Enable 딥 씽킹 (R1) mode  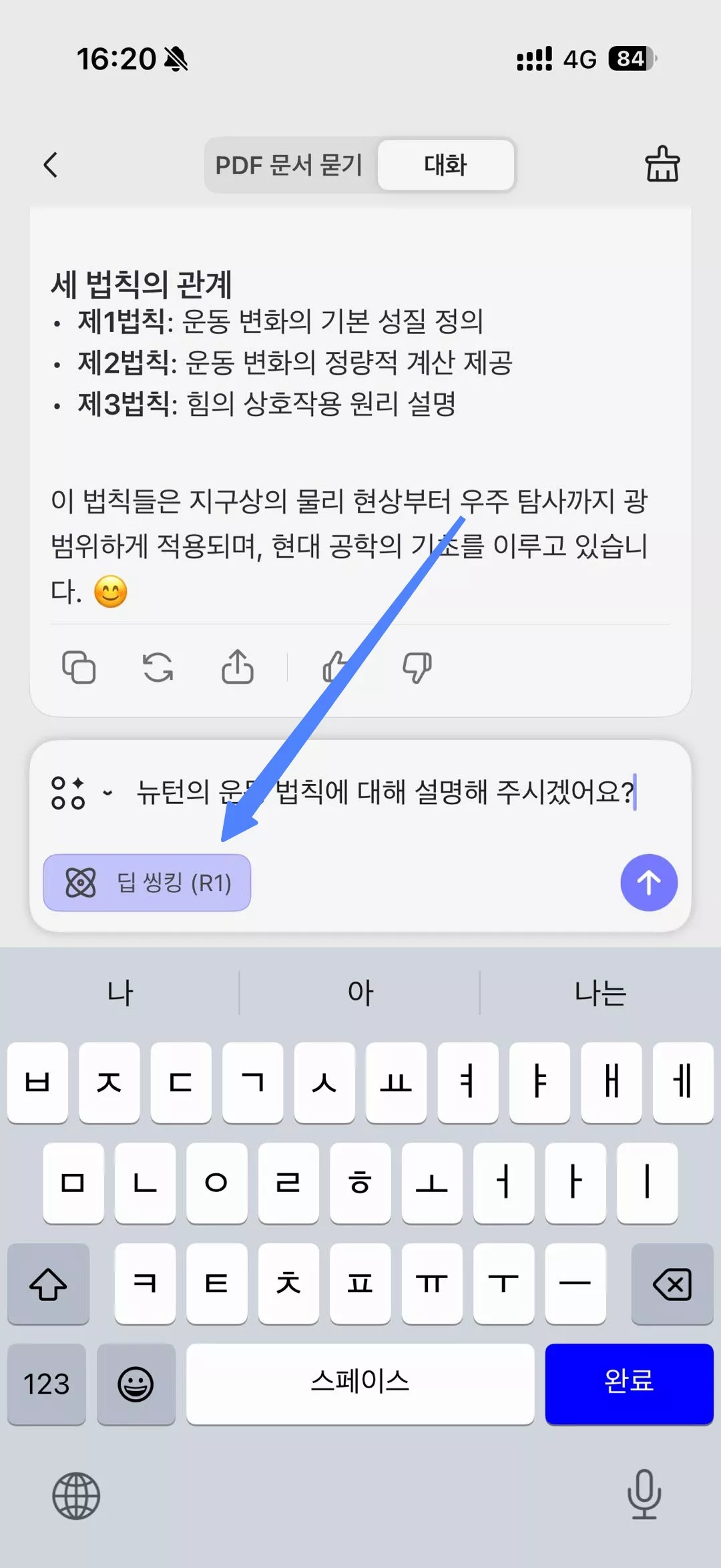148,883
